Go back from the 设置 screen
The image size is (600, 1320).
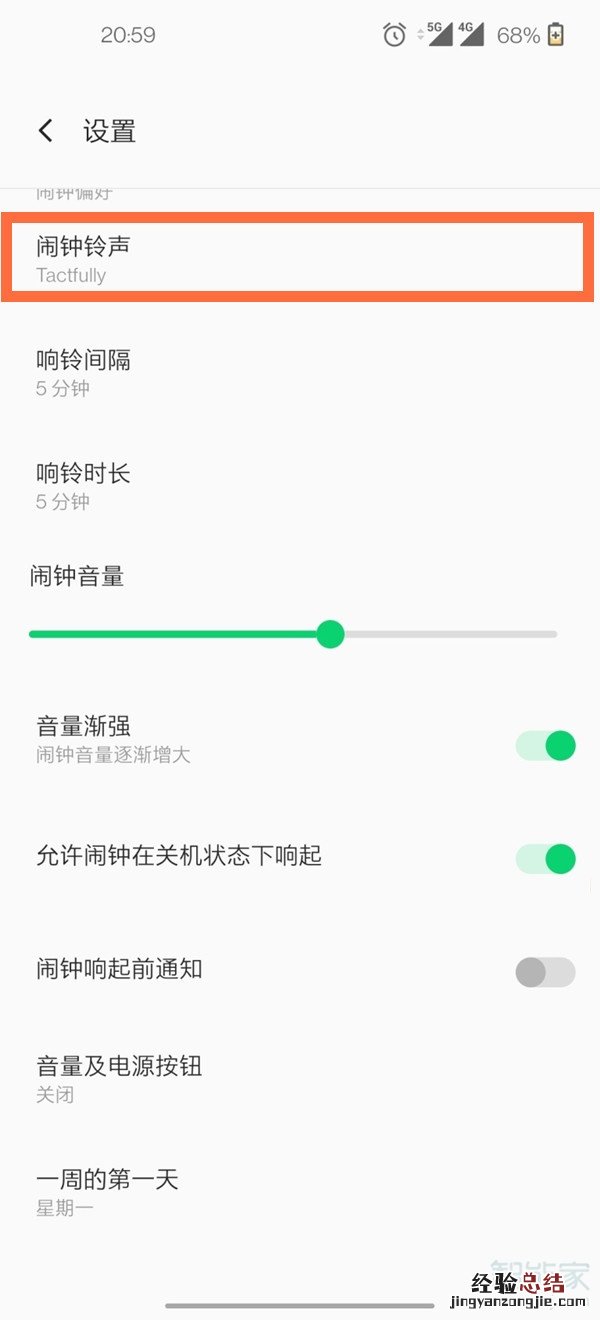coord(45,131)
